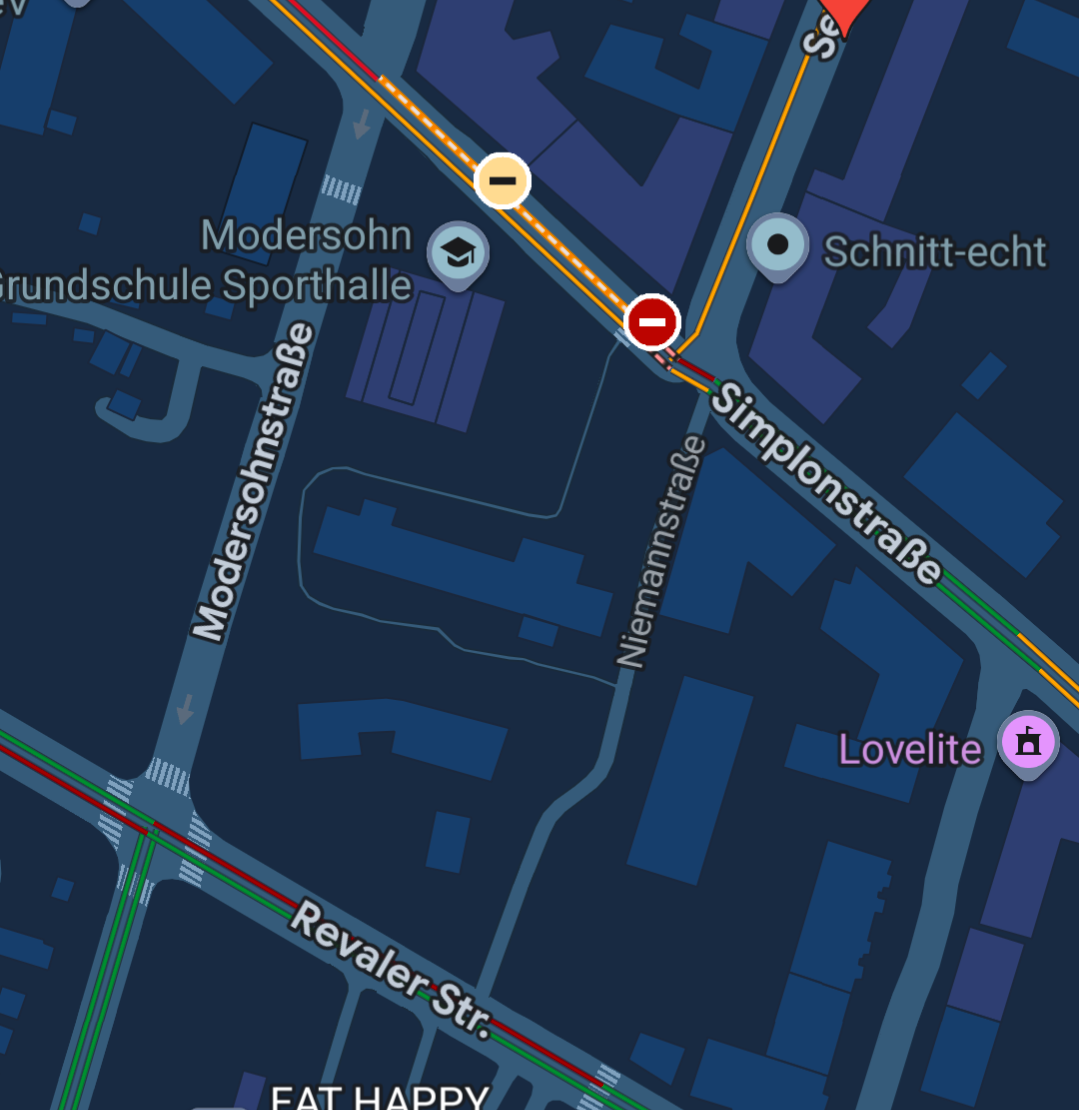Screen dimensions: 1079x1110
Task: View the red road closure sign details
Action: tap(653, 322)
